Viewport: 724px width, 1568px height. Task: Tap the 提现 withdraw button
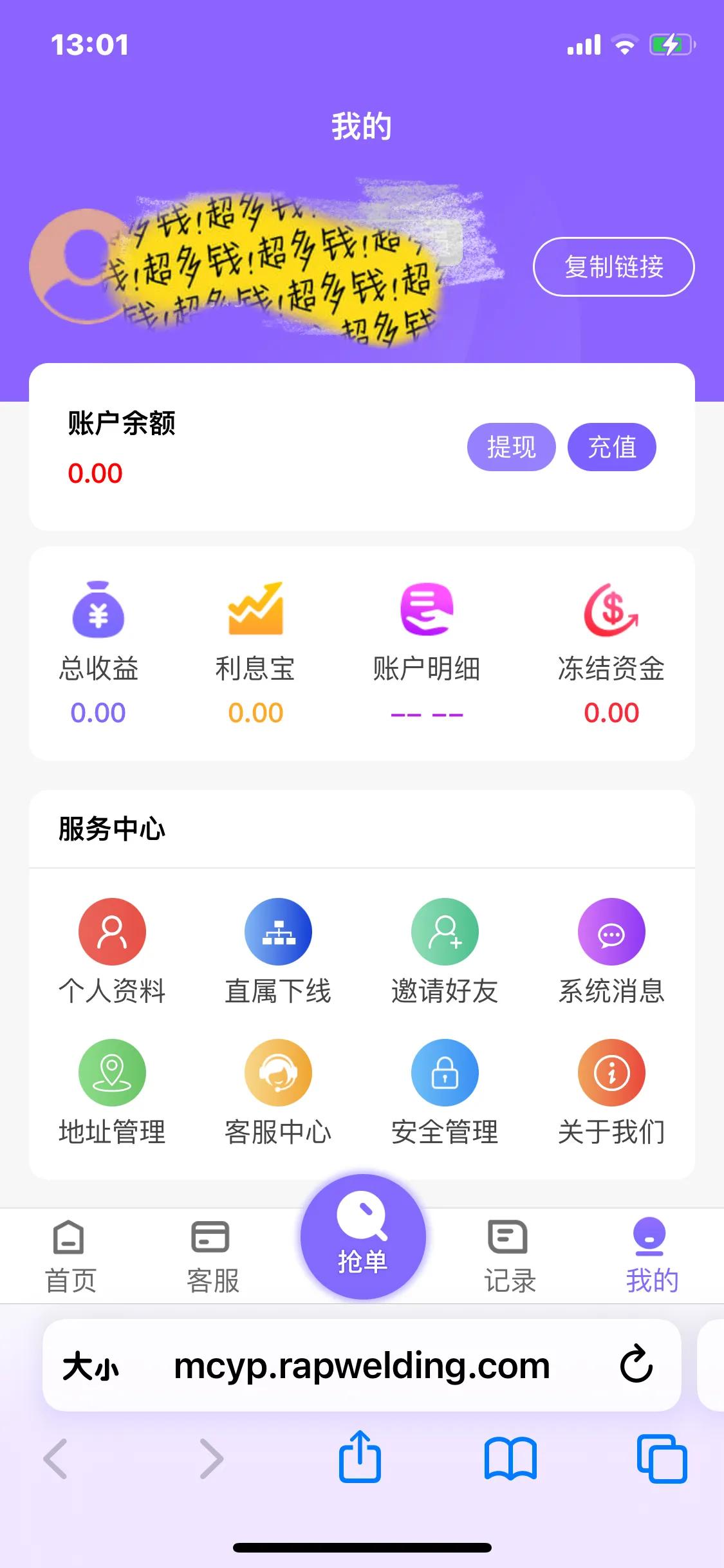click(x=511, y=446)
